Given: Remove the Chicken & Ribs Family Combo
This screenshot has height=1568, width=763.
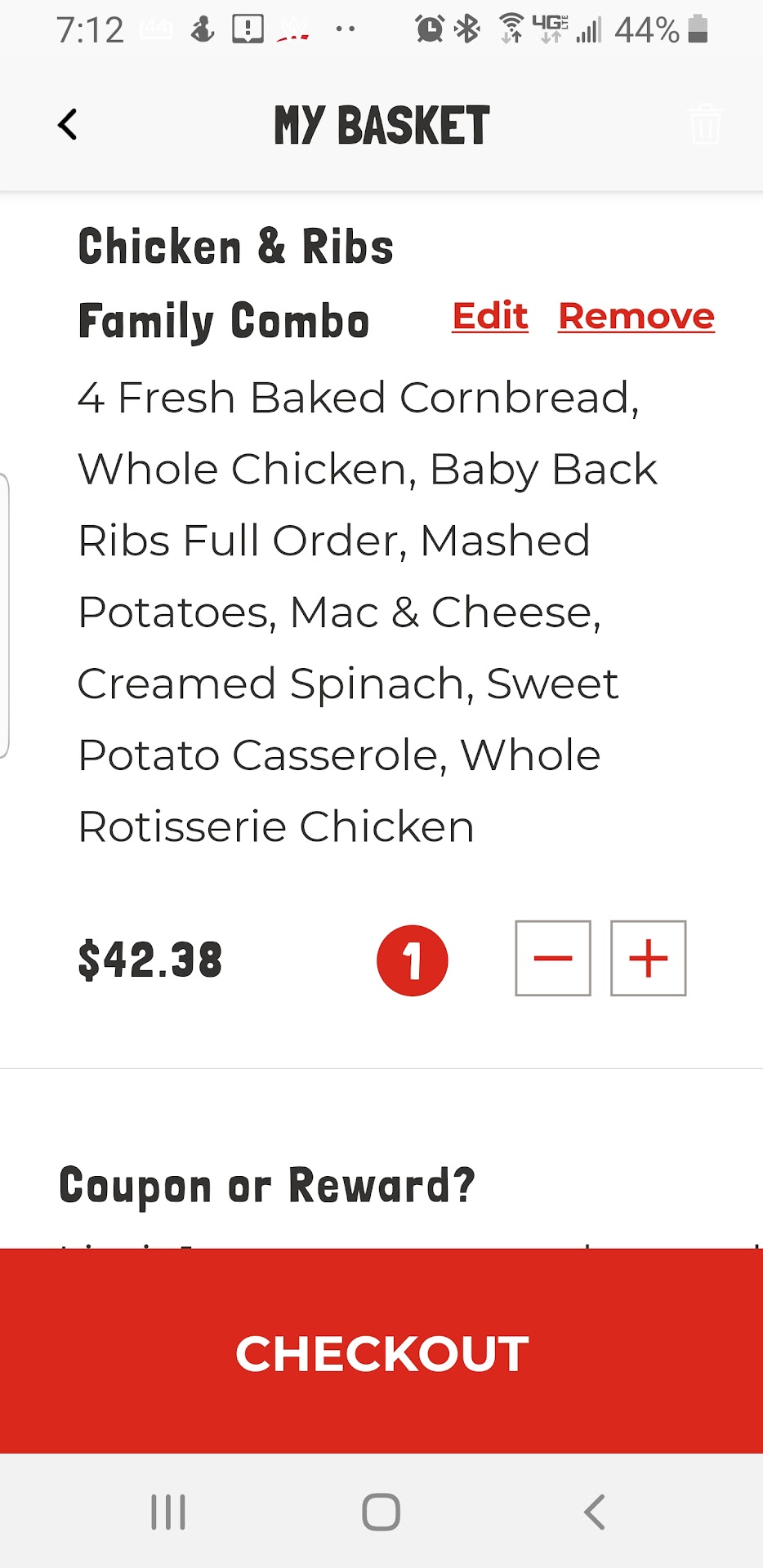Looking at the screenshot, I should [636, 316].
